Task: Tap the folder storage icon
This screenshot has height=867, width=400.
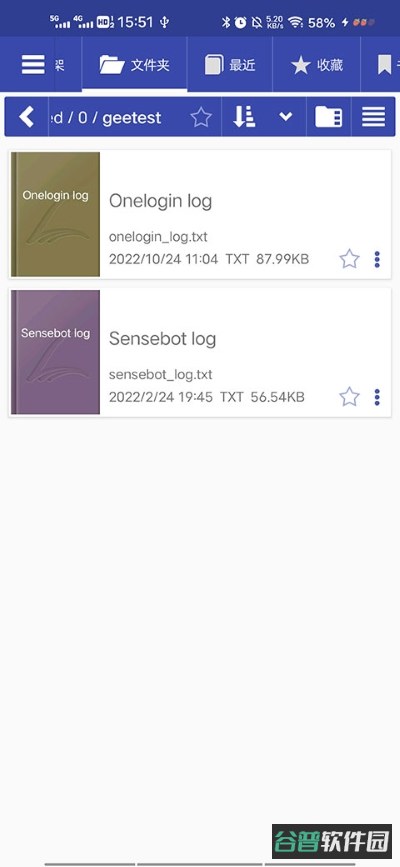Action: [x=329, y=117]
